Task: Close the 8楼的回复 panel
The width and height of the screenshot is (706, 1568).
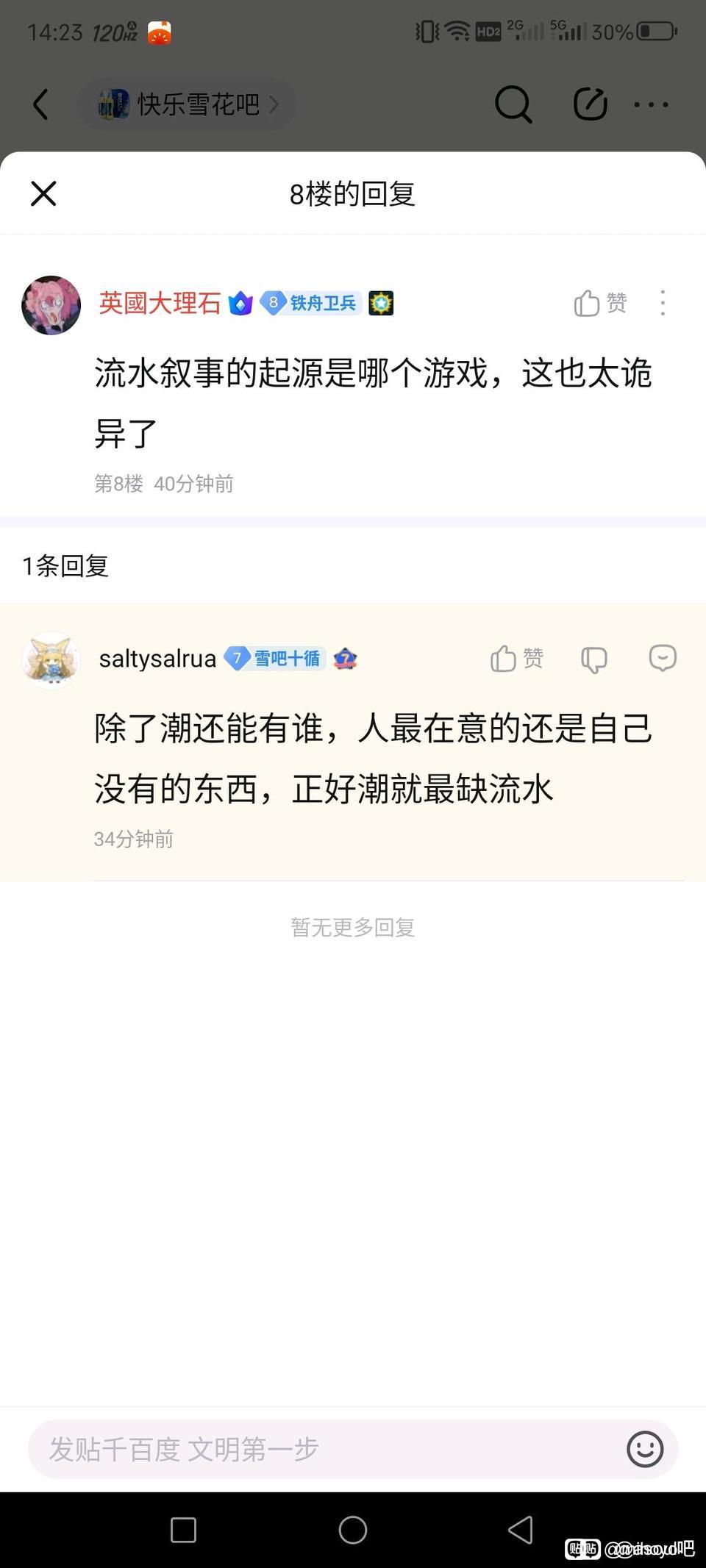Action: (43, 194)
